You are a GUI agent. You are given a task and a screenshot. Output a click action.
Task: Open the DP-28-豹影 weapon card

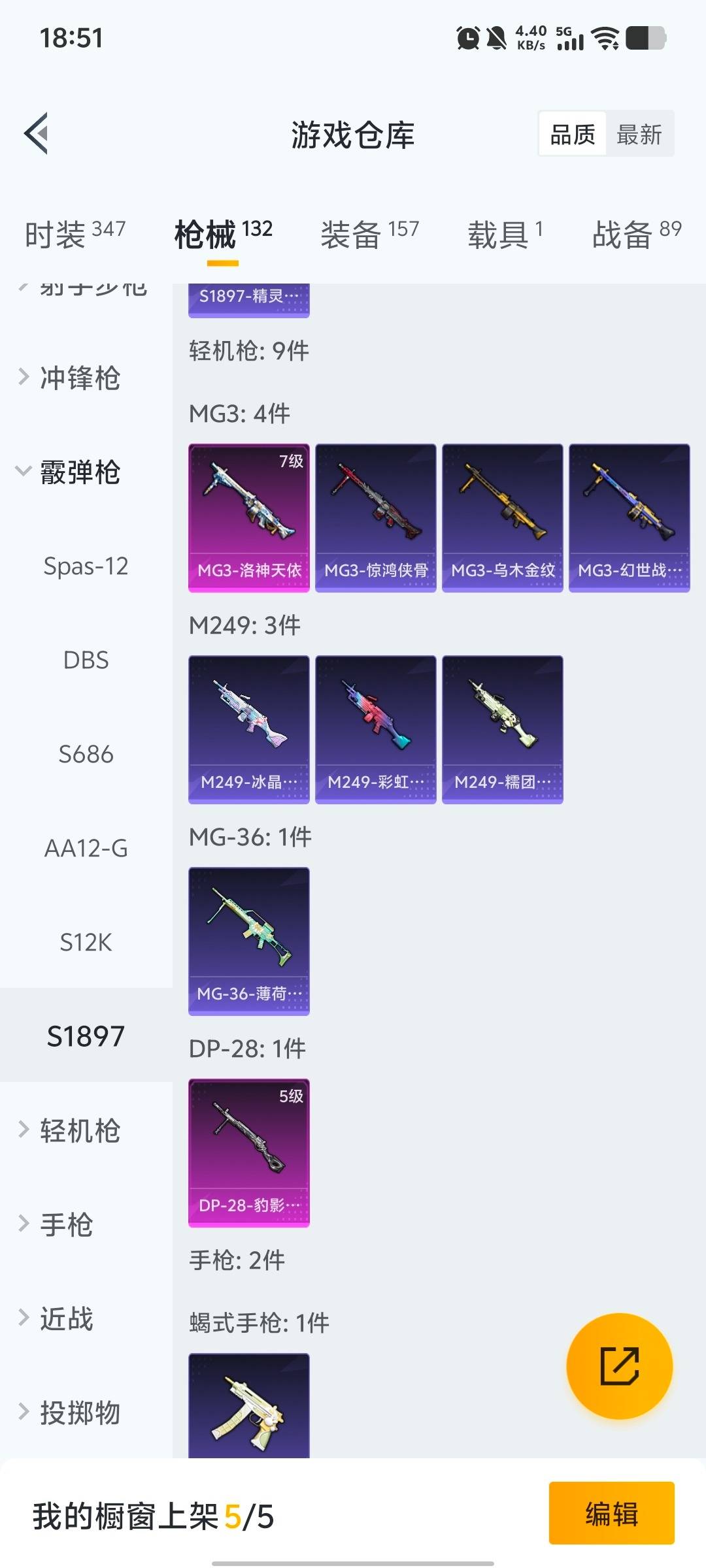[248, 1152]
